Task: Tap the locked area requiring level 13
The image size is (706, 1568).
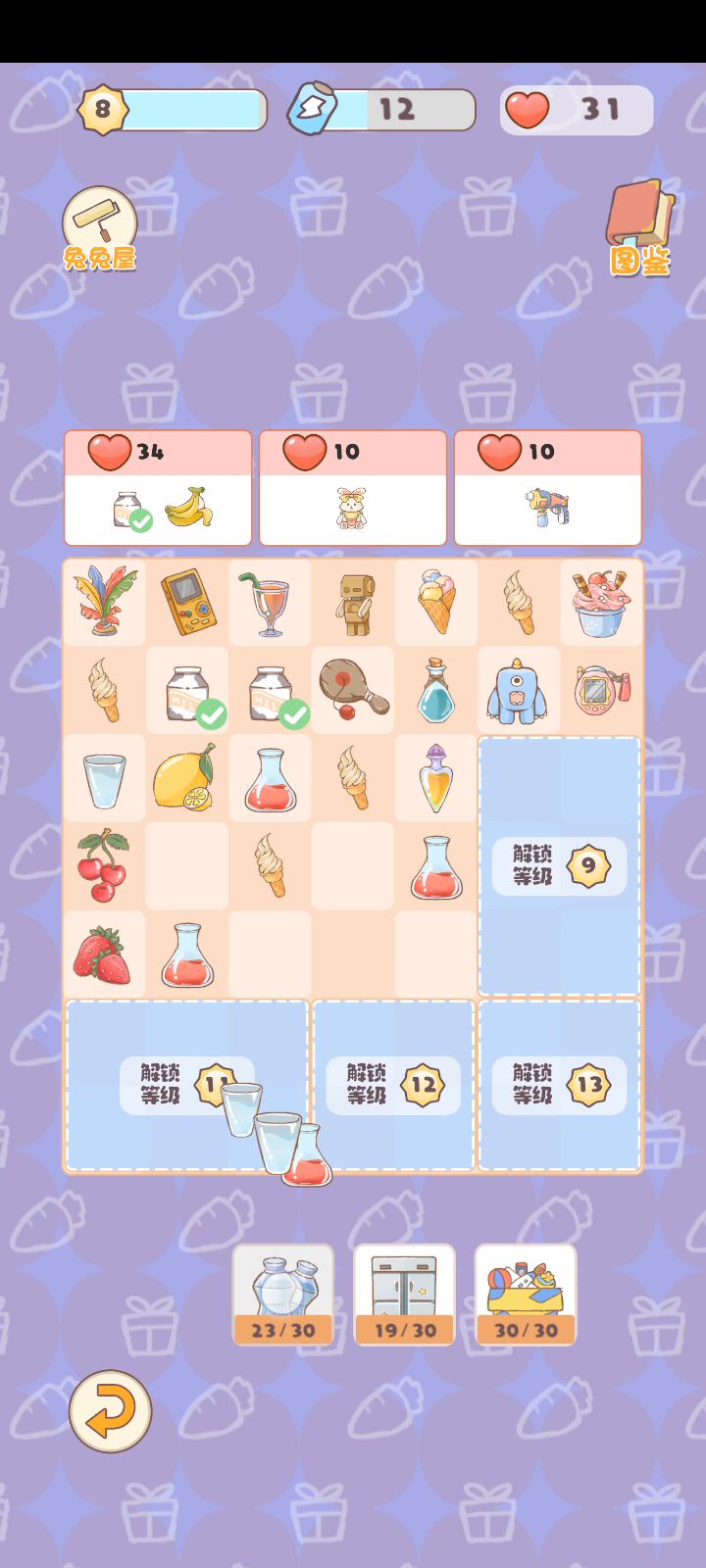Action: (559, 1085)
